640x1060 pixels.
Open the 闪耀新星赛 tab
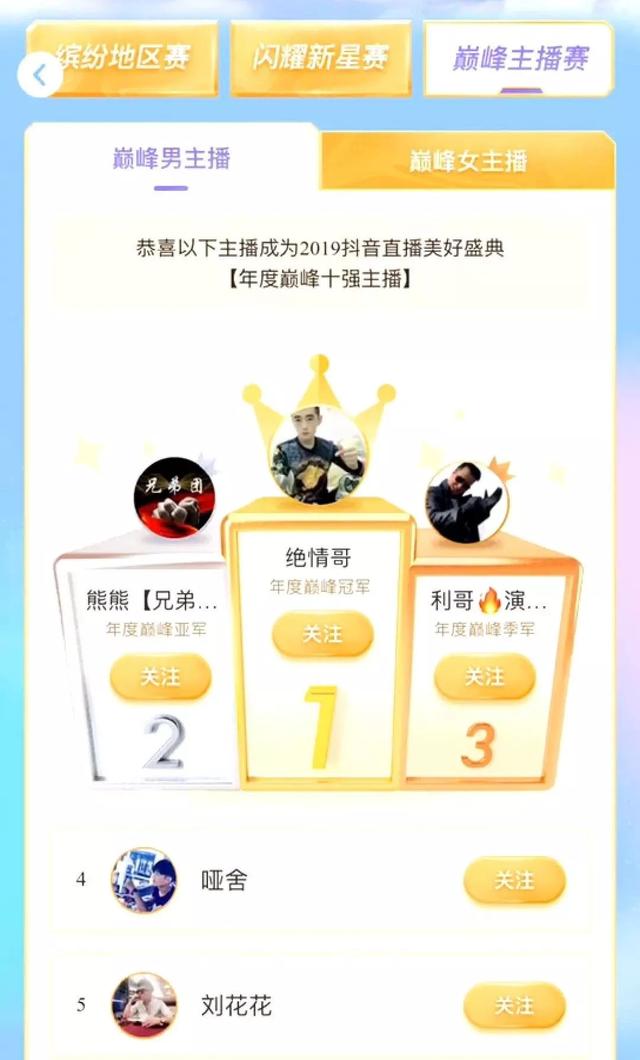click(320, 58)
